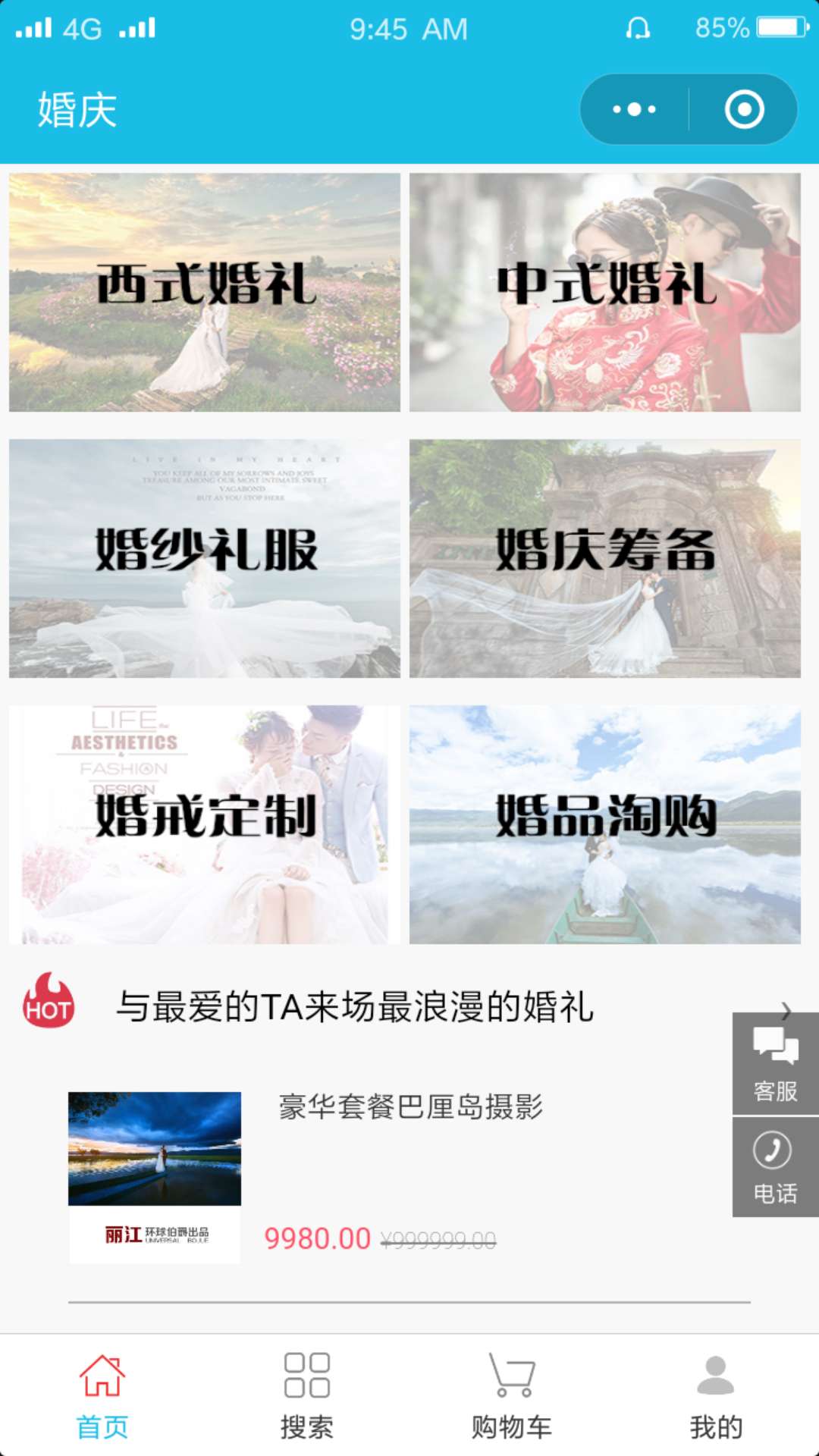Browse the 婚纱礼服 category

point(205,558)
